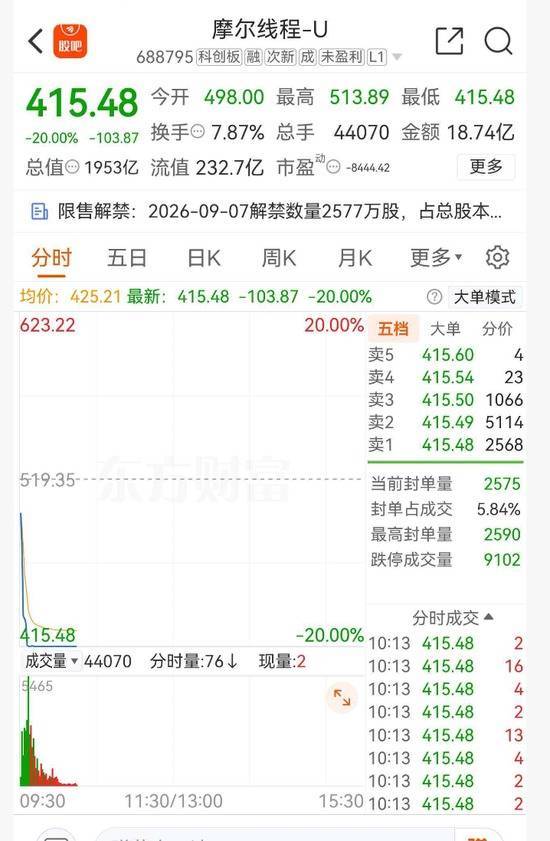Collapse the 分时成交 list
The height and width of the screenshot is (841, 550).
(x=453, y=618)
